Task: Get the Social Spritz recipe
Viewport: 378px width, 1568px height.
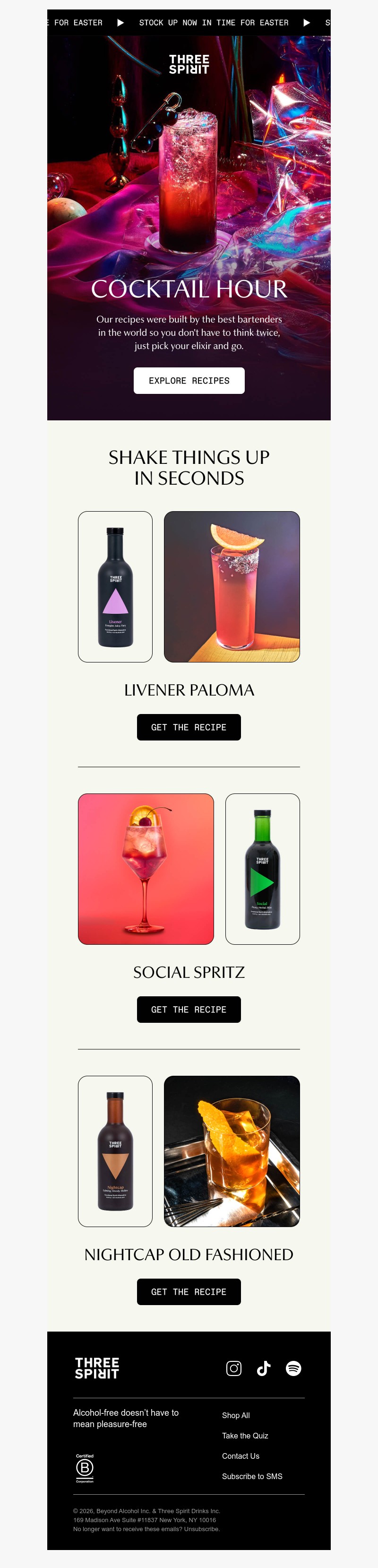Action: coord(189,1009)
